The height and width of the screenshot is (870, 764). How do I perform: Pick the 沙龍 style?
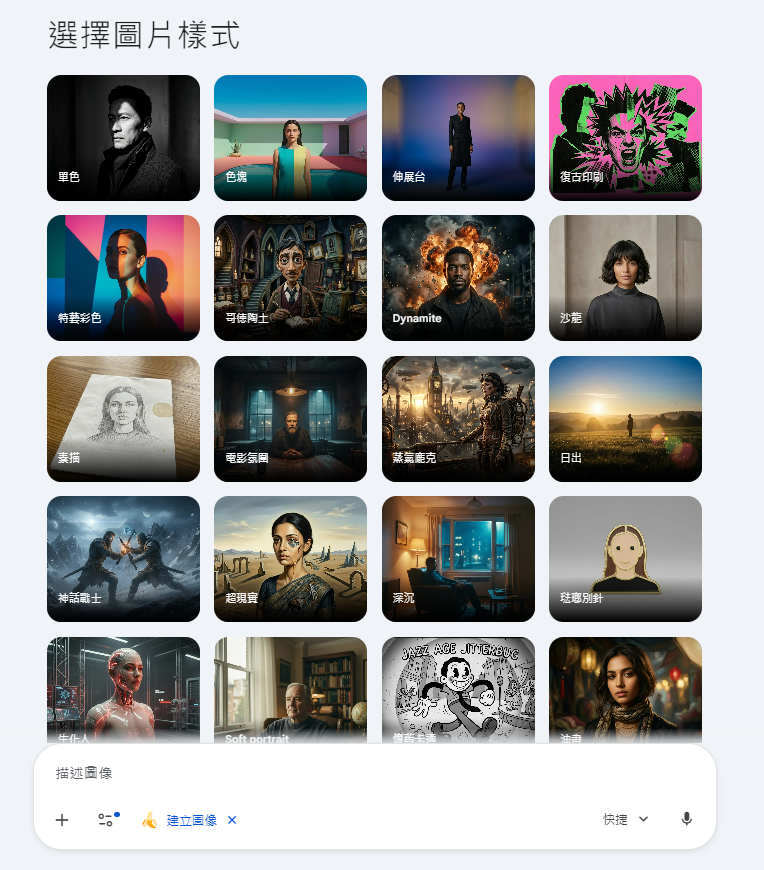click(625, 278)
